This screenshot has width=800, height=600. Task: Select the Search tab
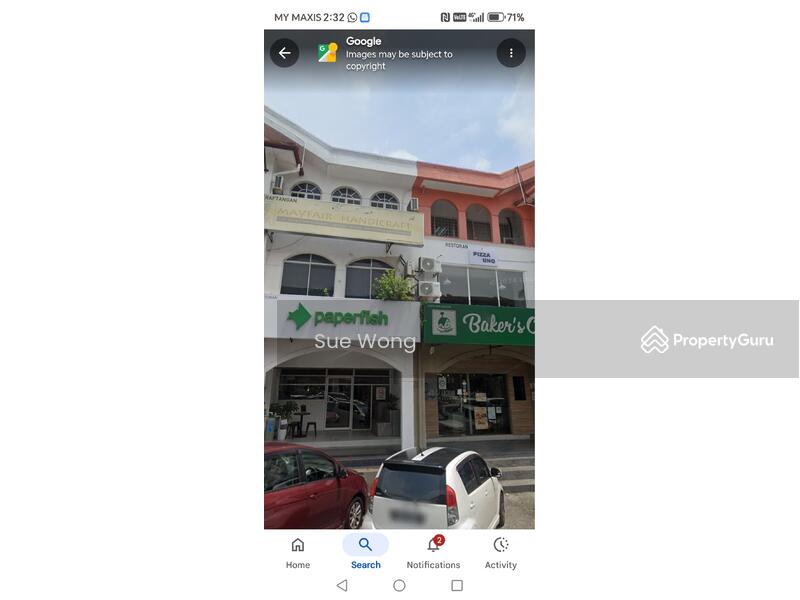(365, 551)
